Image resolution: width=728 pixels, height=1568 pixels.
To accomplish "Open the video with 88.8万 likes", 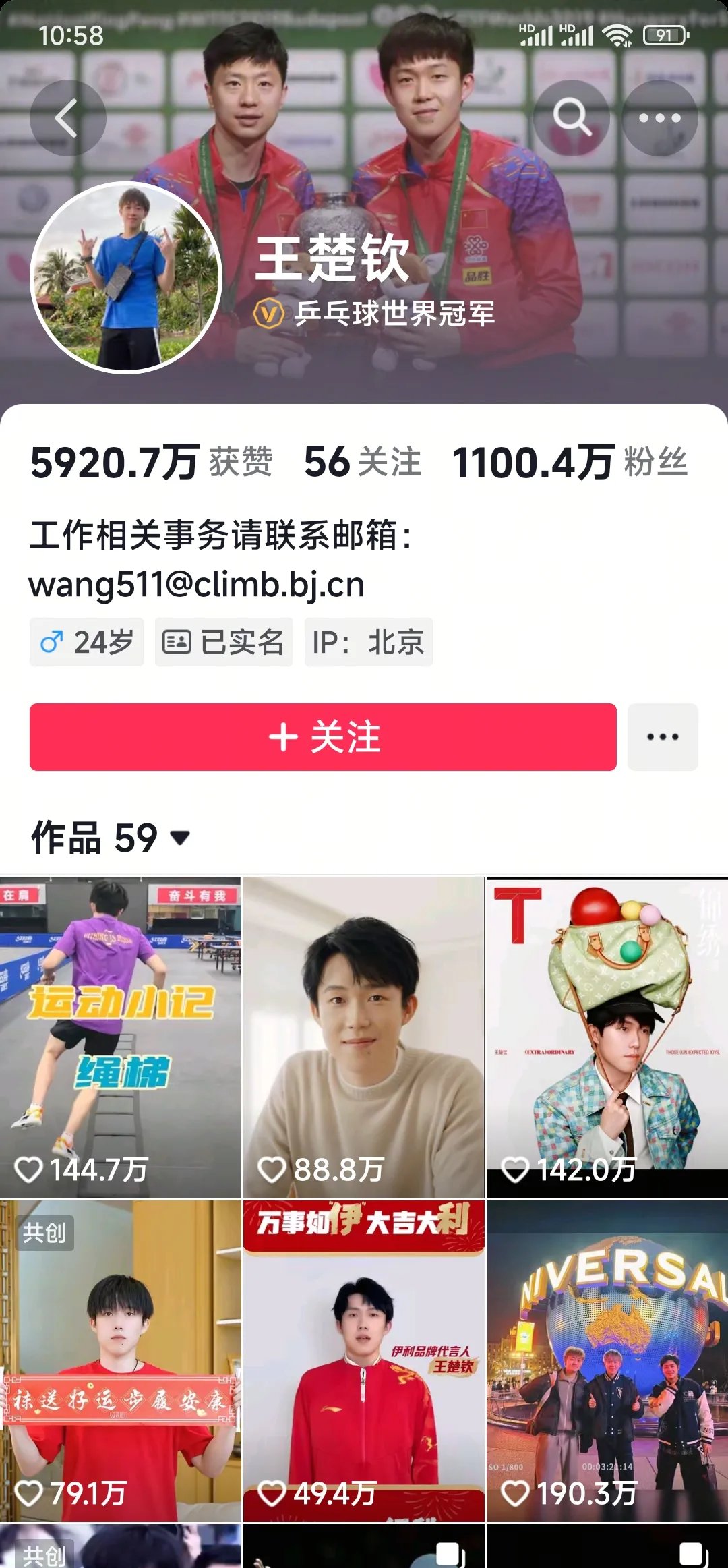I will tap(363, 1037).
